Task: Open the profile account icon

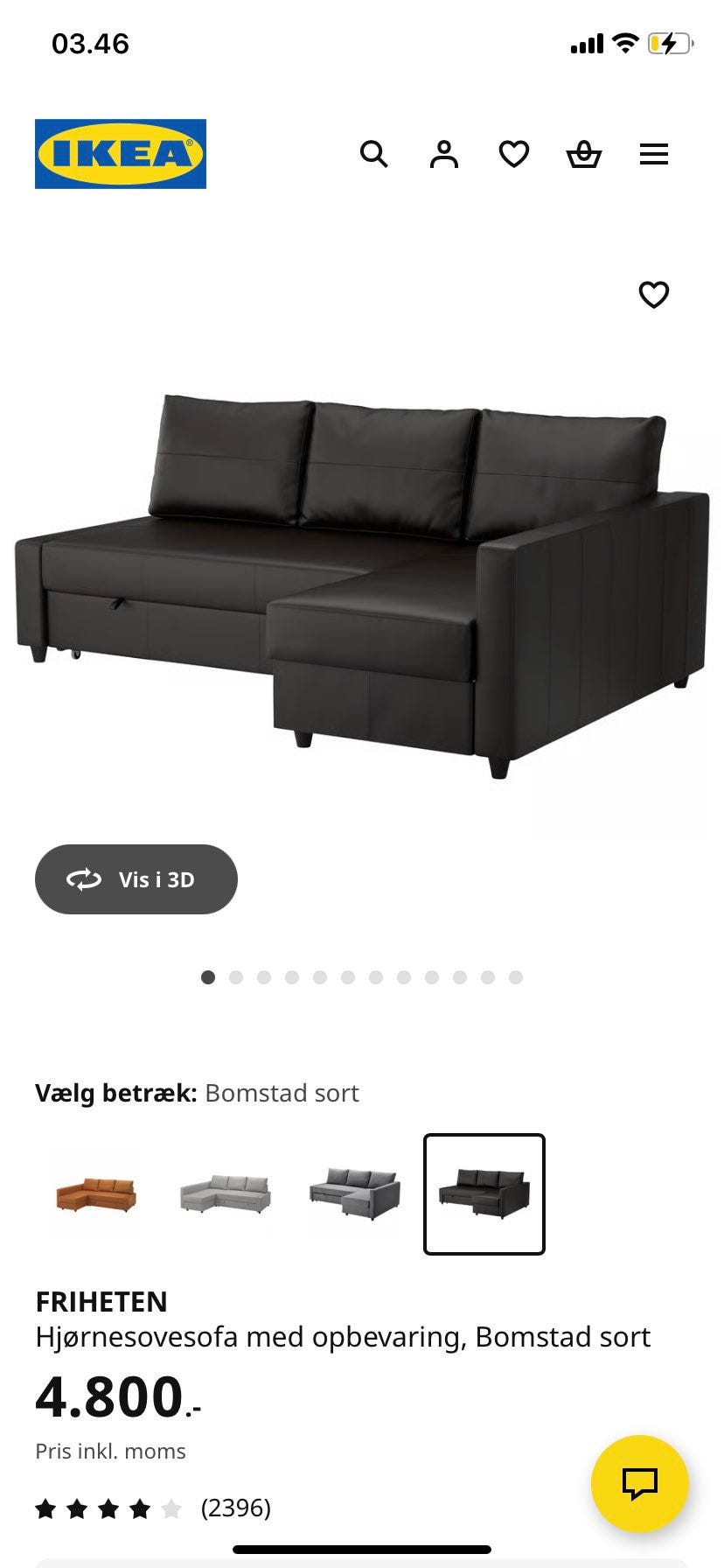Action: pyautogui.click(x=444, y=154)
